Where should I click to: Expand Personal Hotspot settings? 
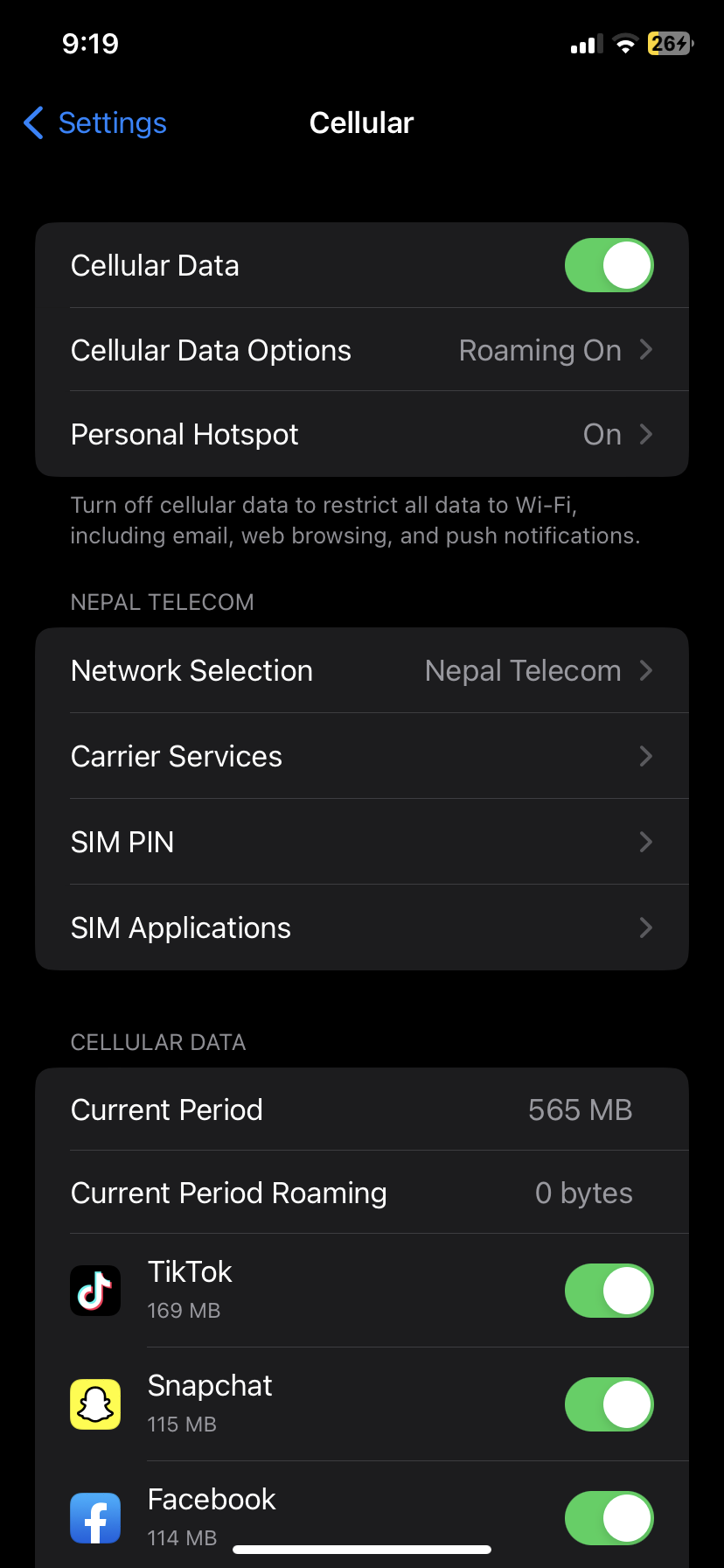coord(362,434)
